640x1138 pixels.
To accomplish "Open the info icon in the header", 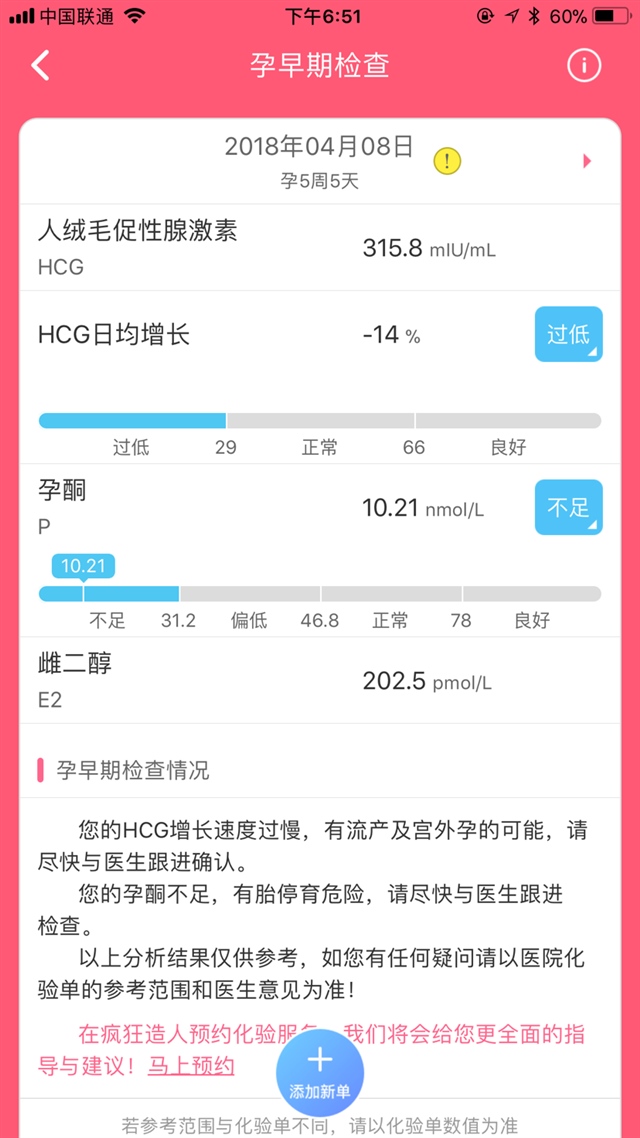I will 584,66.
